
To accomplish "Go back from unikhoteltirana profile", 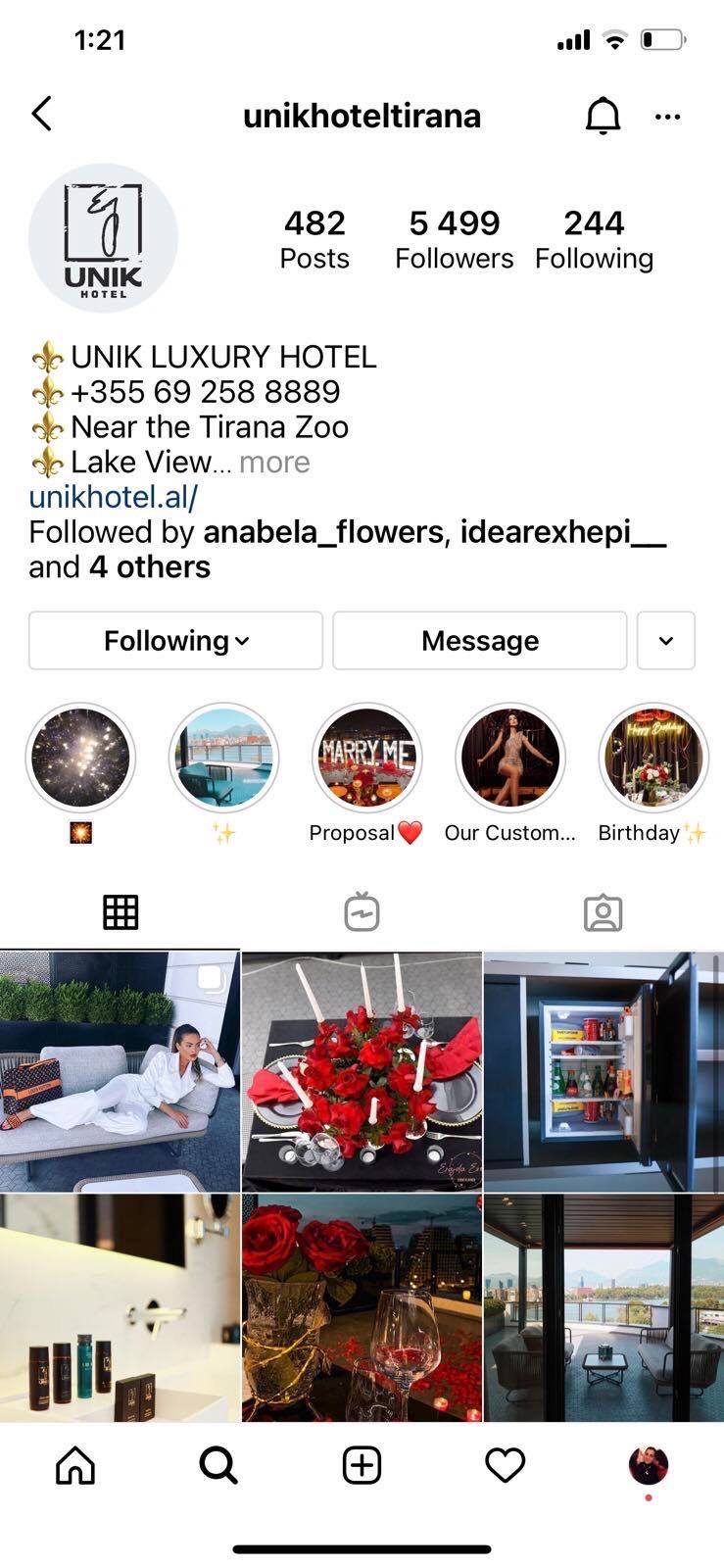I will click(41, 115).
